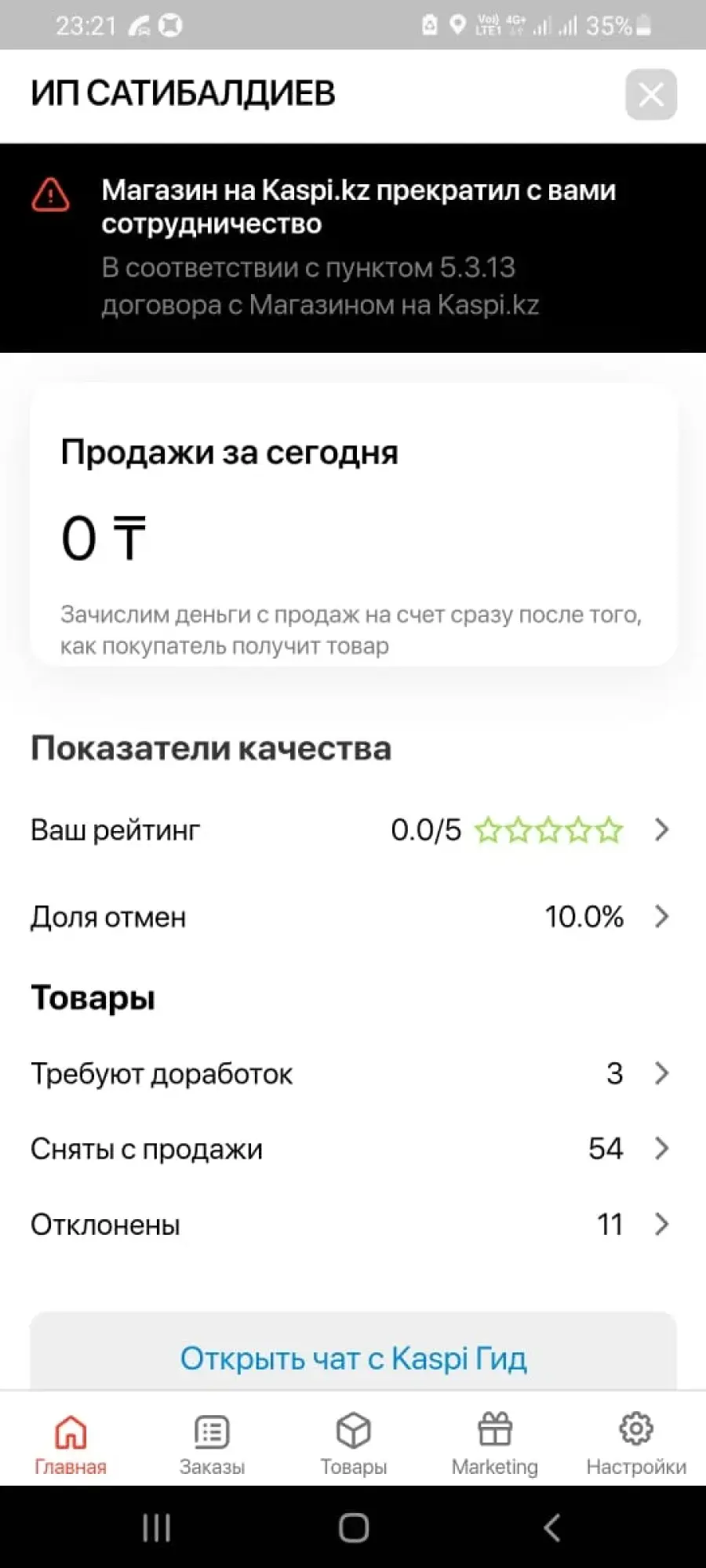Screen dimensions: 706x1568
Task: Close the ИП САТИБАЛДИЕВ screen
Action: [x=651, y=95]
